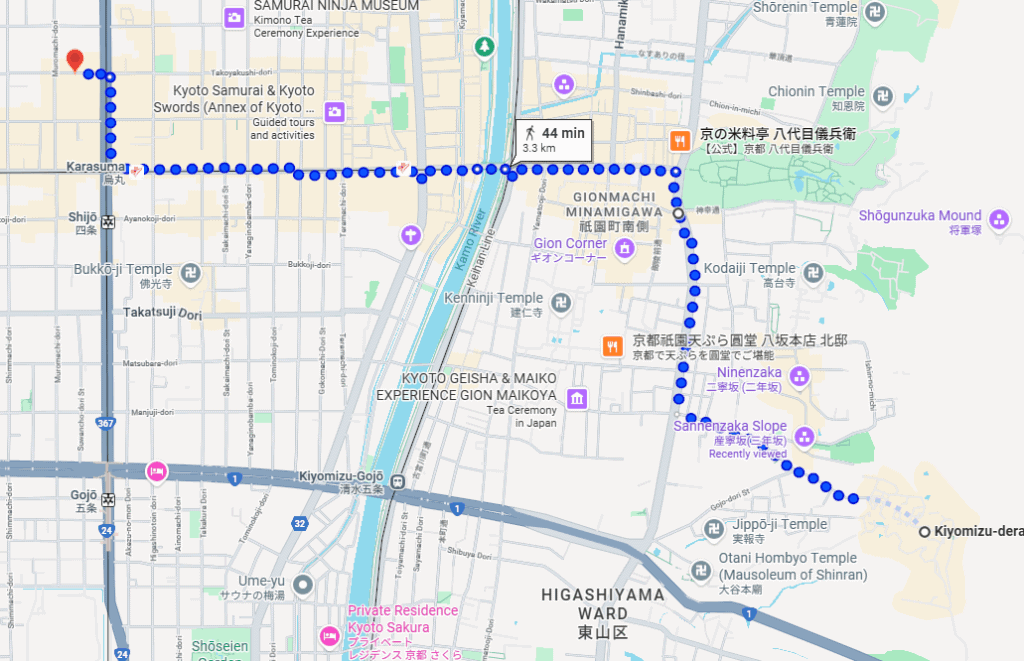This screenshot has width=1024, height=661.
Task: Select the red destination pin
Action: pyautogui.click(x=74, y=60)
